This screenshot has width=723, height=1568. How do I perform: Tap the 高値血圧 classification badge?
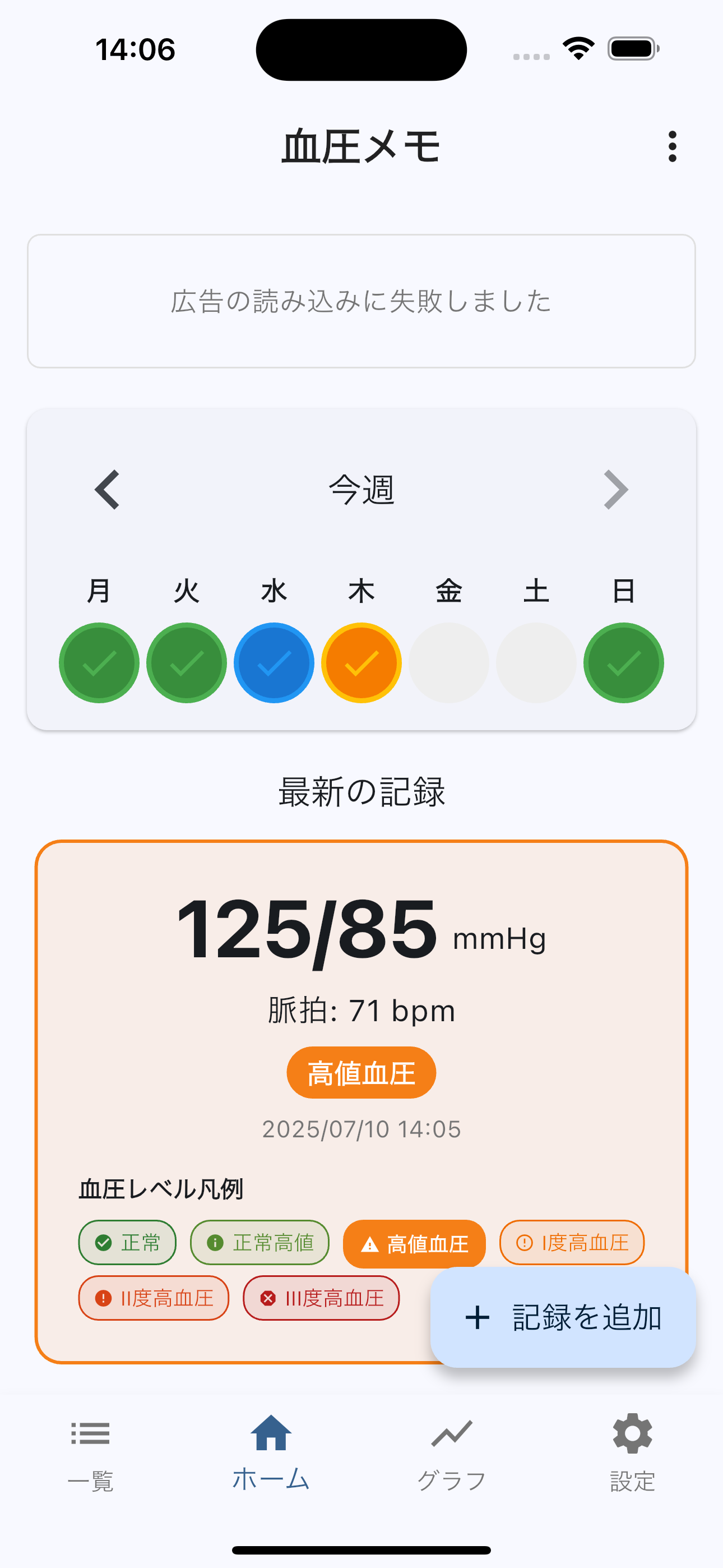pyautogui.click(x=360, y=1072)
